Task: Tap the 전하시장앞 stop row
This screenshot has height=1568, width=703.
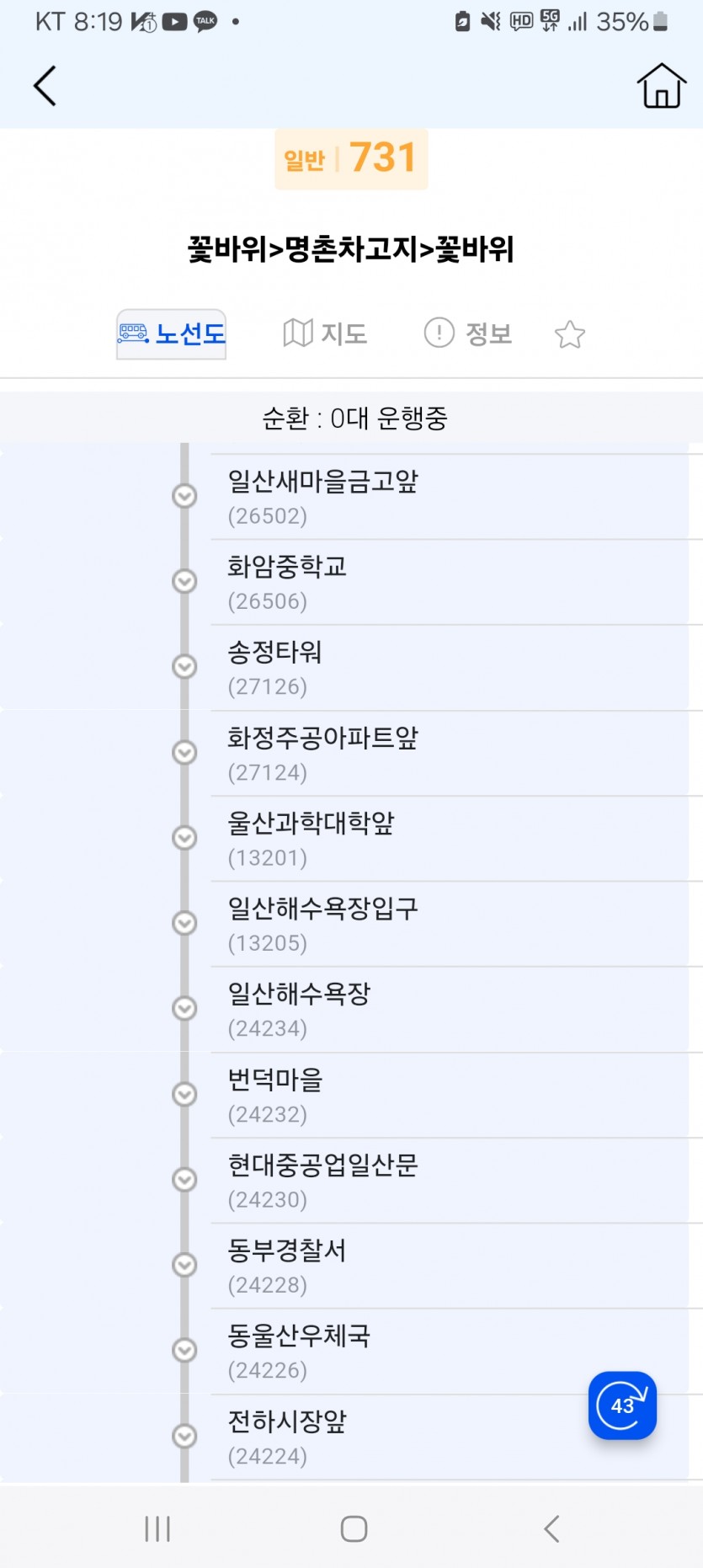Action: pyautogui.click(x=456, y=1437)
